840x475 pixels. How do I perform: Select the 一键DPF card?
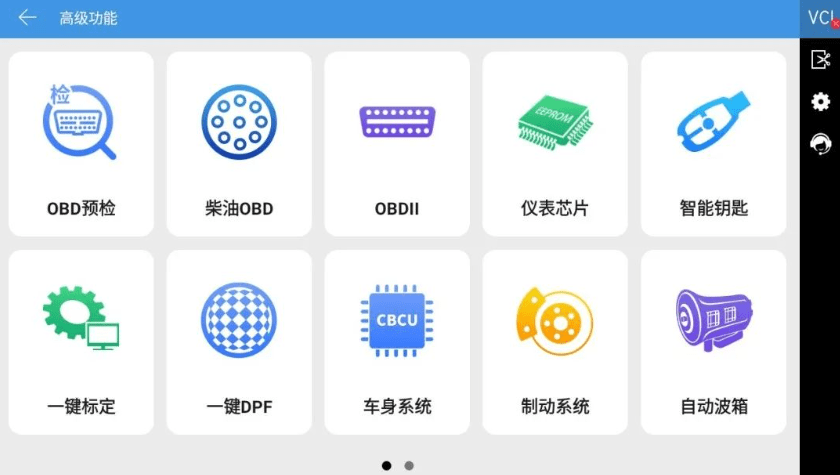click(x=239, y=342)
